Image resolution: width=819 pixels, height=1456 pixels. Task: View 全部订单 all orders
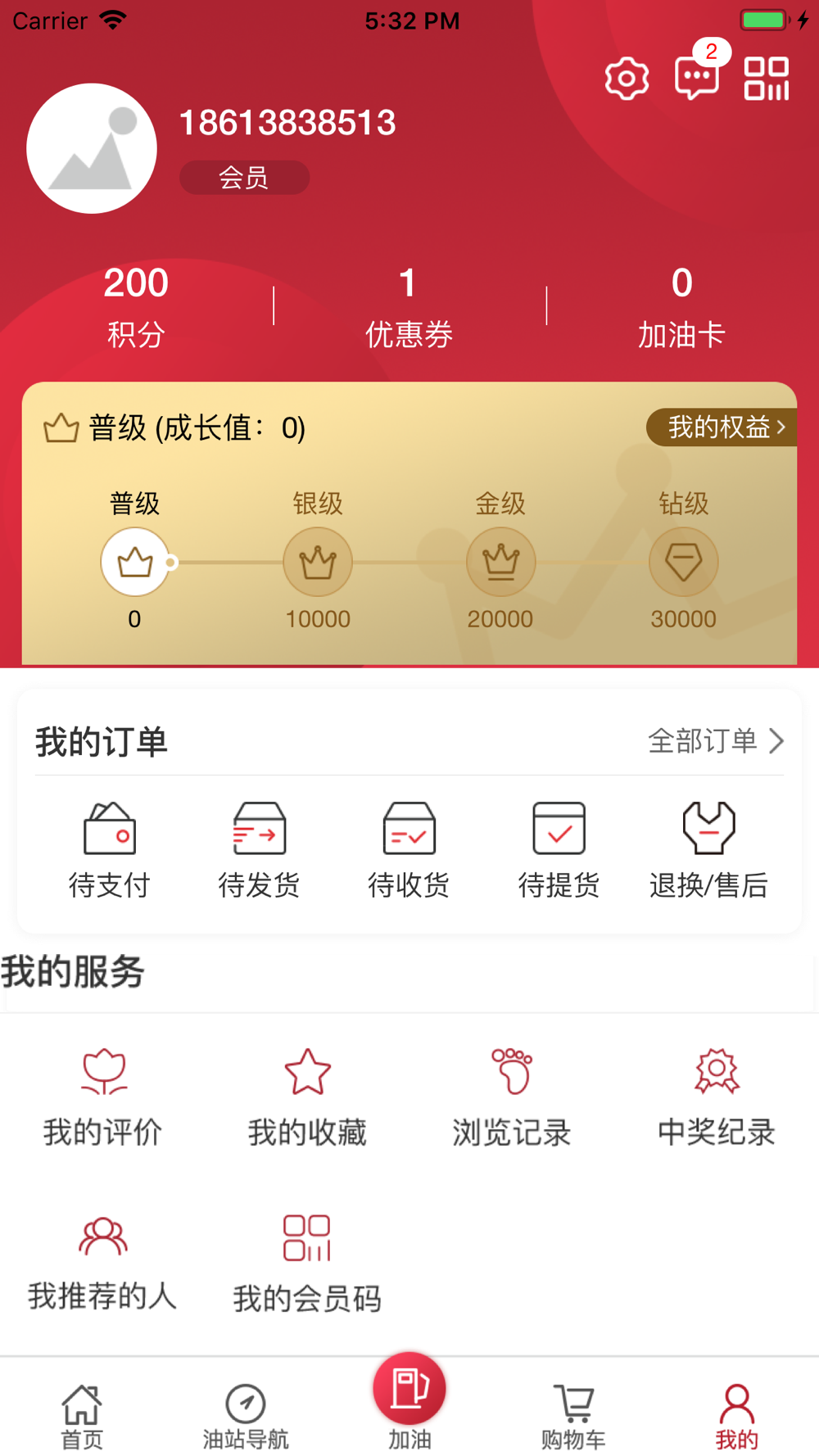click(716, 741)
